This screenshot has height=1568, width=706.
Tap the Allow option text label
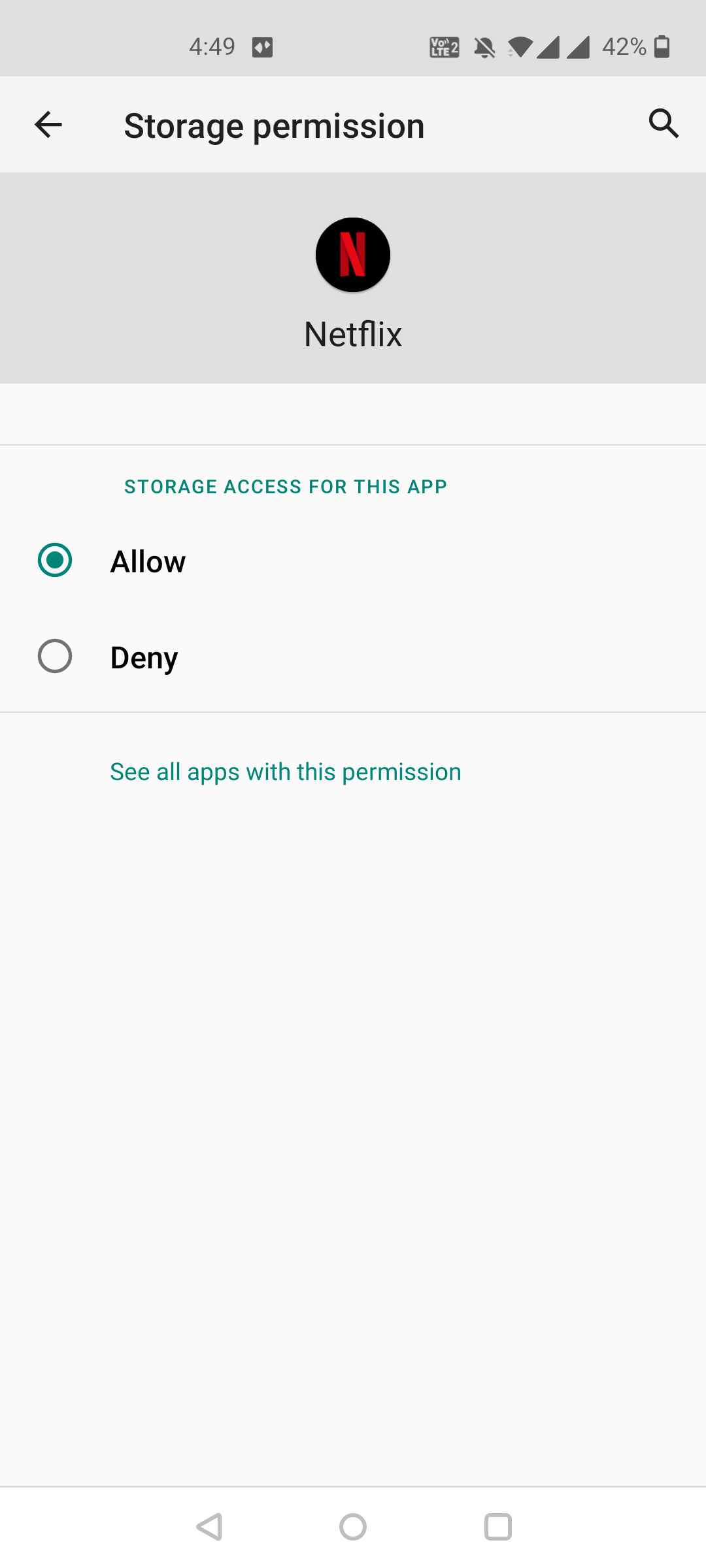[x=148, y=561]
